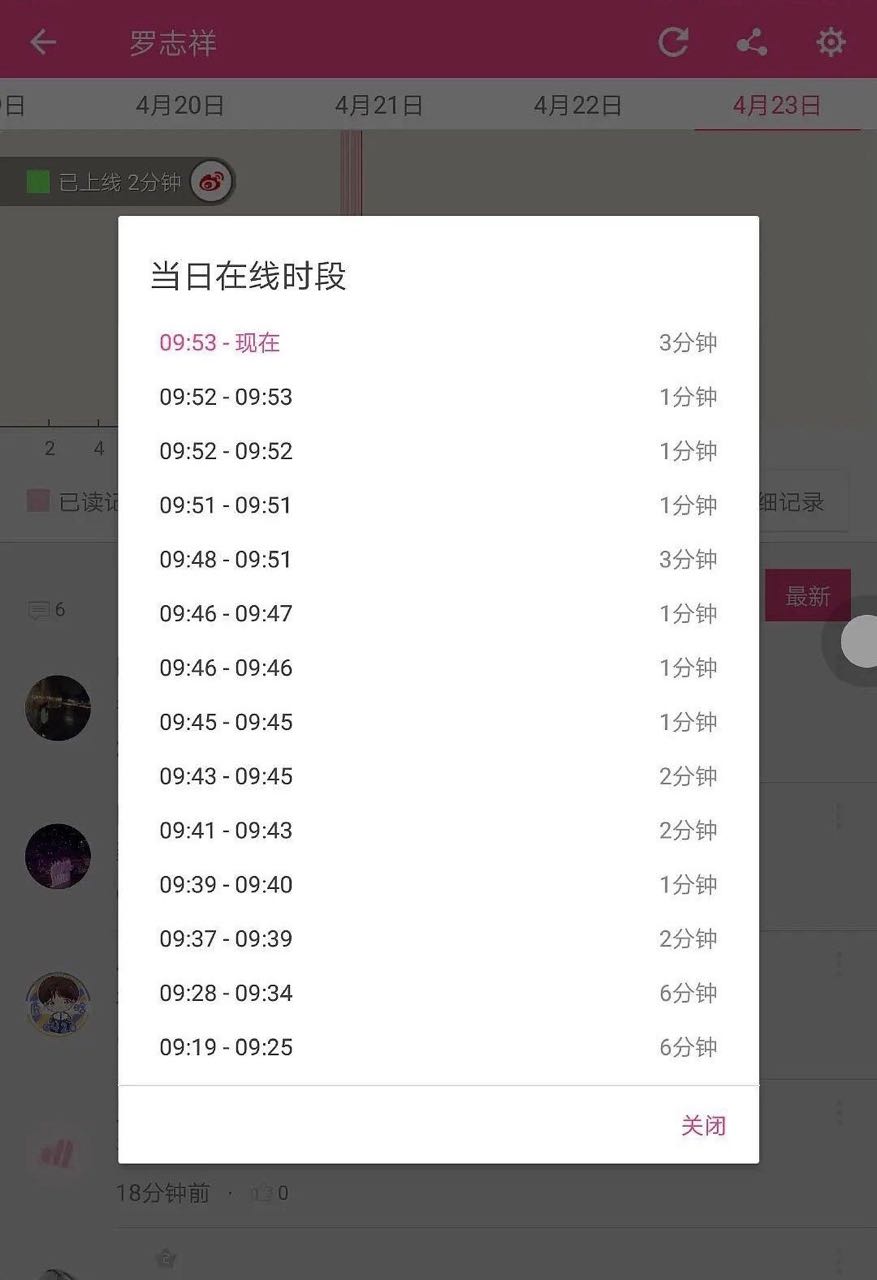Image resolution: width=877 pixels, height=1280 pixels.
Task: Open sharing options via the share icon
Action: tap(751, 40)
